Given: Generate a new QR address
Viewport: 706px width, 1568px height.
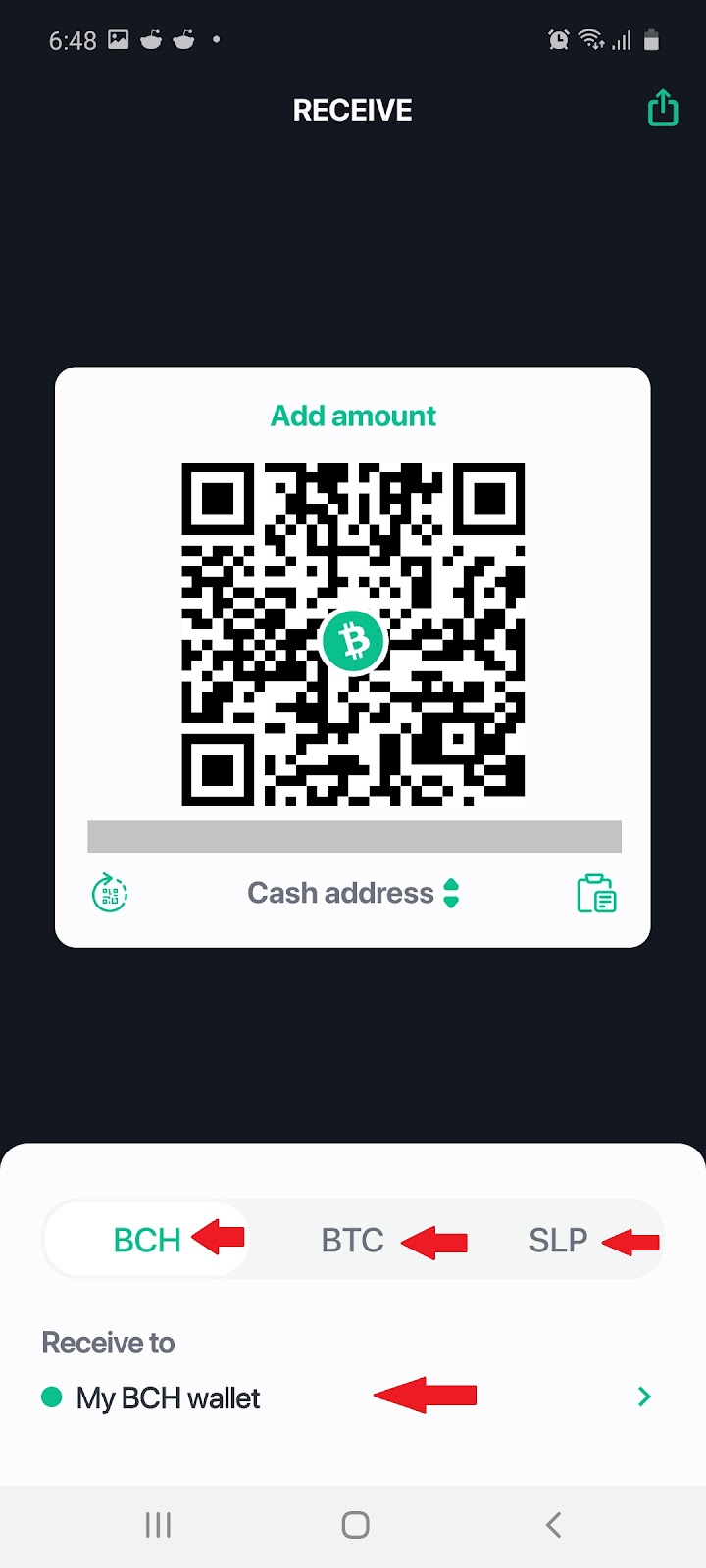Looking at the screenshot, I should coord(110,893).
